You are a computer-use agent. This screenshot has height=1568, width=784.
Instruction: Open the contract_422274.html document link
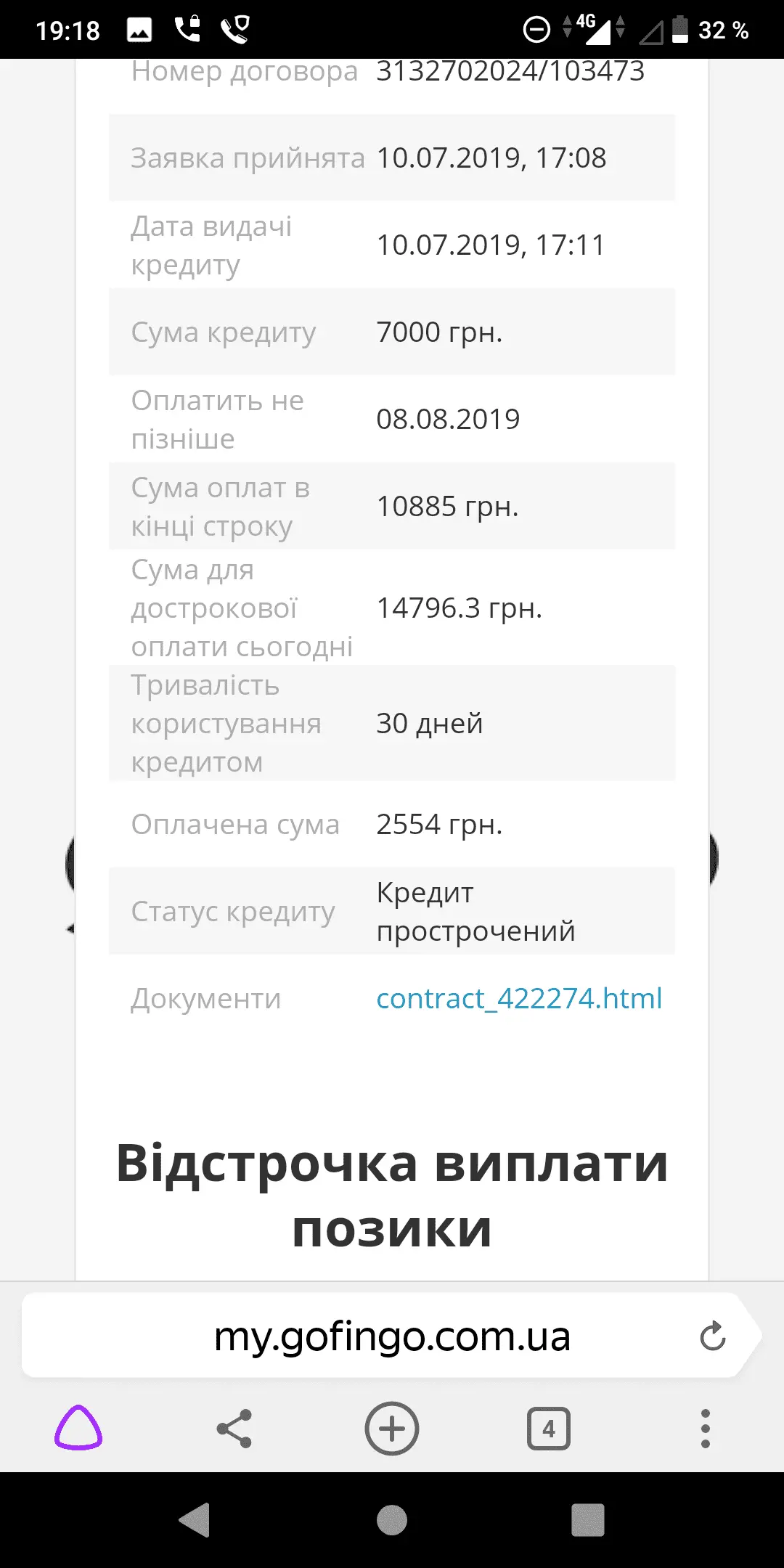click(518, 998)
